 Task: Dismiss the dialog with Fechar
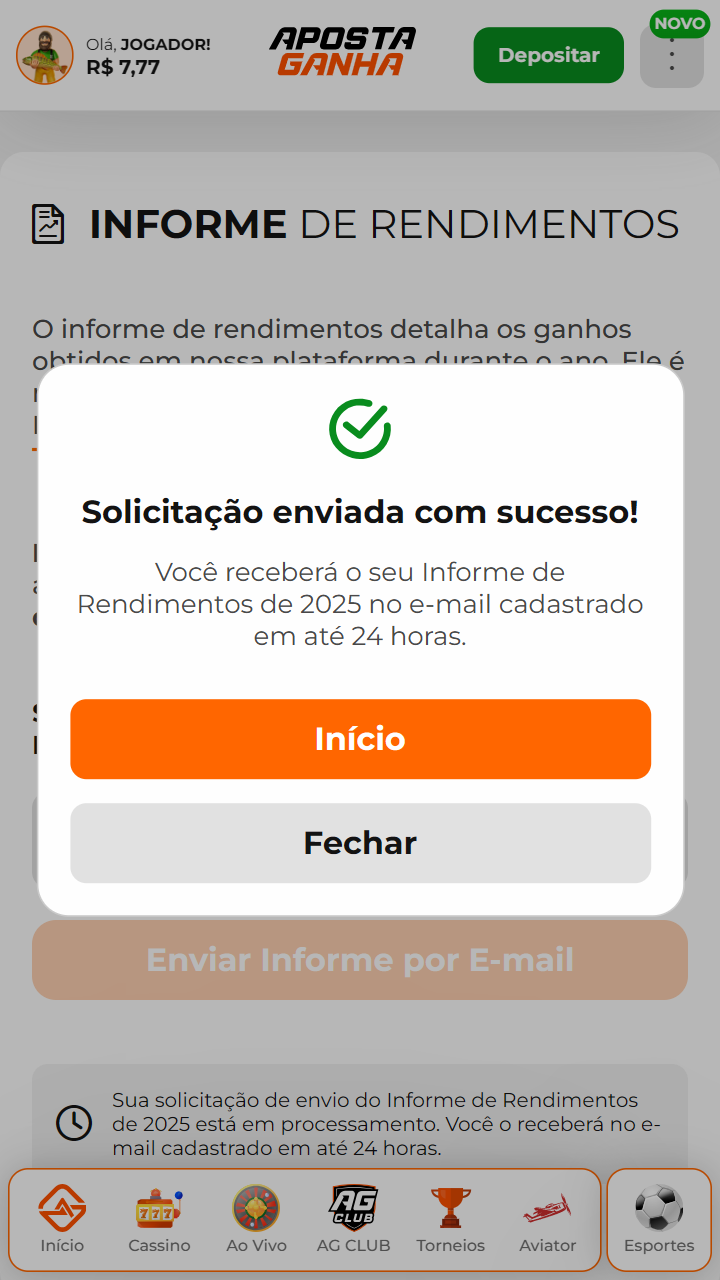tap(360, 843)
